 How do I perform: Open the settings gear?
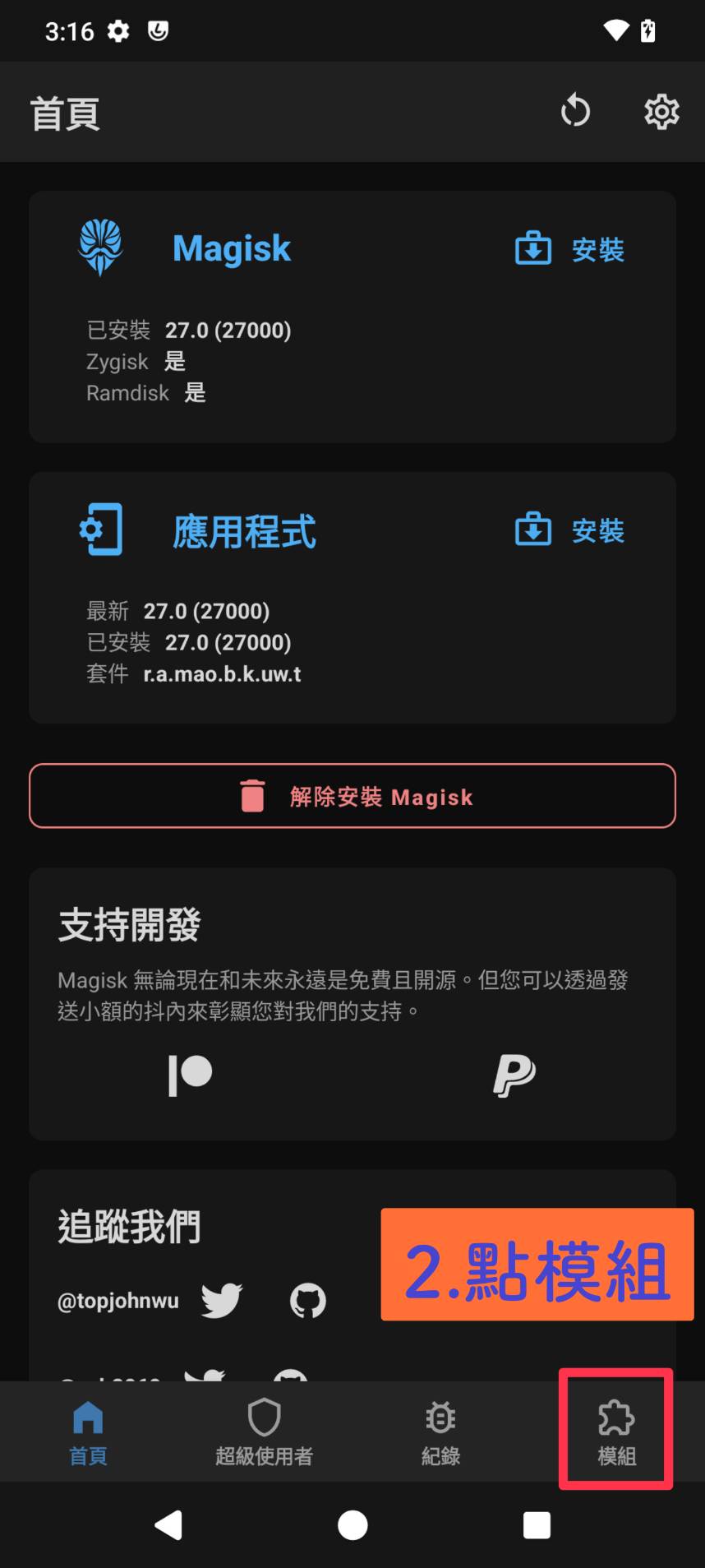661,111
